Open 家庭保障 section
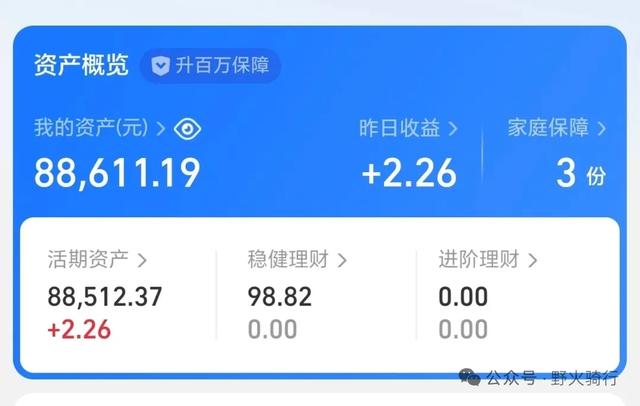The width and height of the screenshot is (640, 406). tap(557, 128)
